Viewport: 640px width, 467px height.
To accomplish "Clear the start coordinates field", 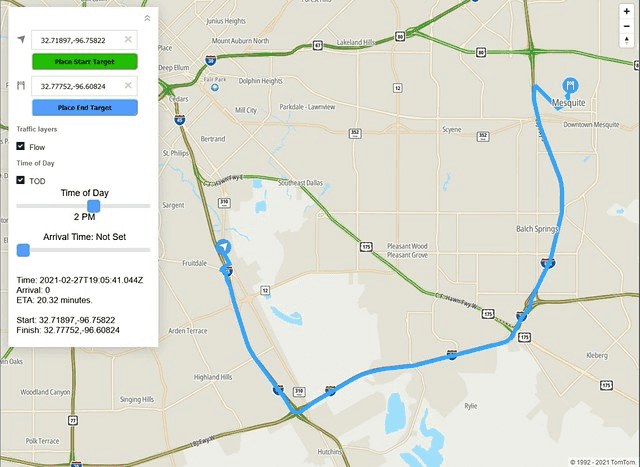I will click(x=128, y=40).
